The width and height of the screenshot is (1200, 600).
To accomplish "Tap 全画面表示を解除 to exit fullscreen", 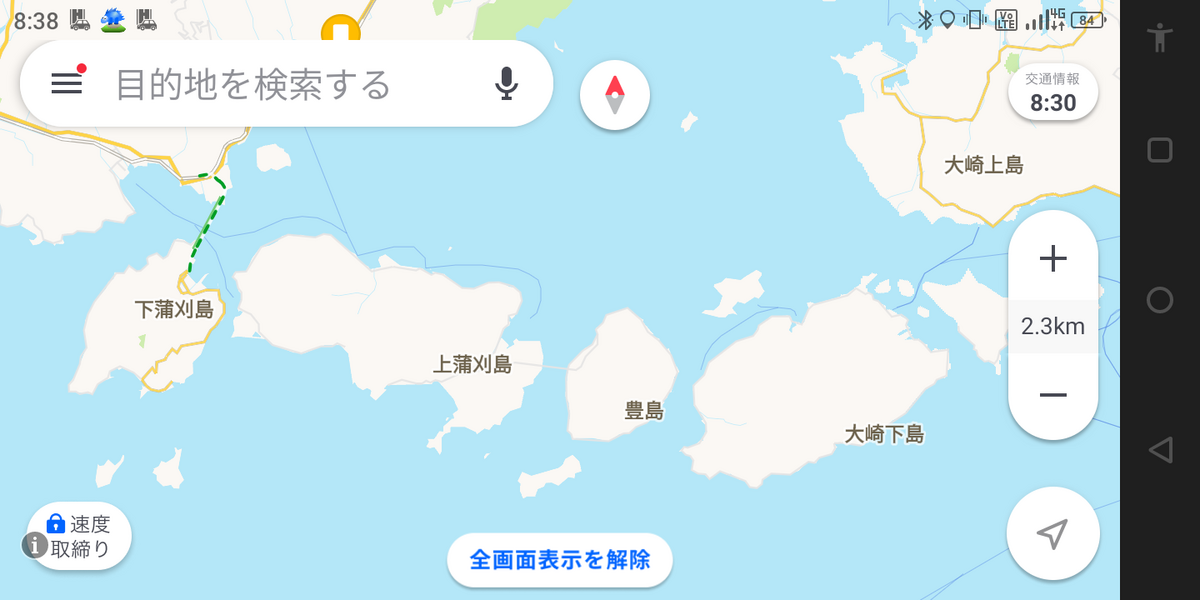I will (x=559, y=560).
